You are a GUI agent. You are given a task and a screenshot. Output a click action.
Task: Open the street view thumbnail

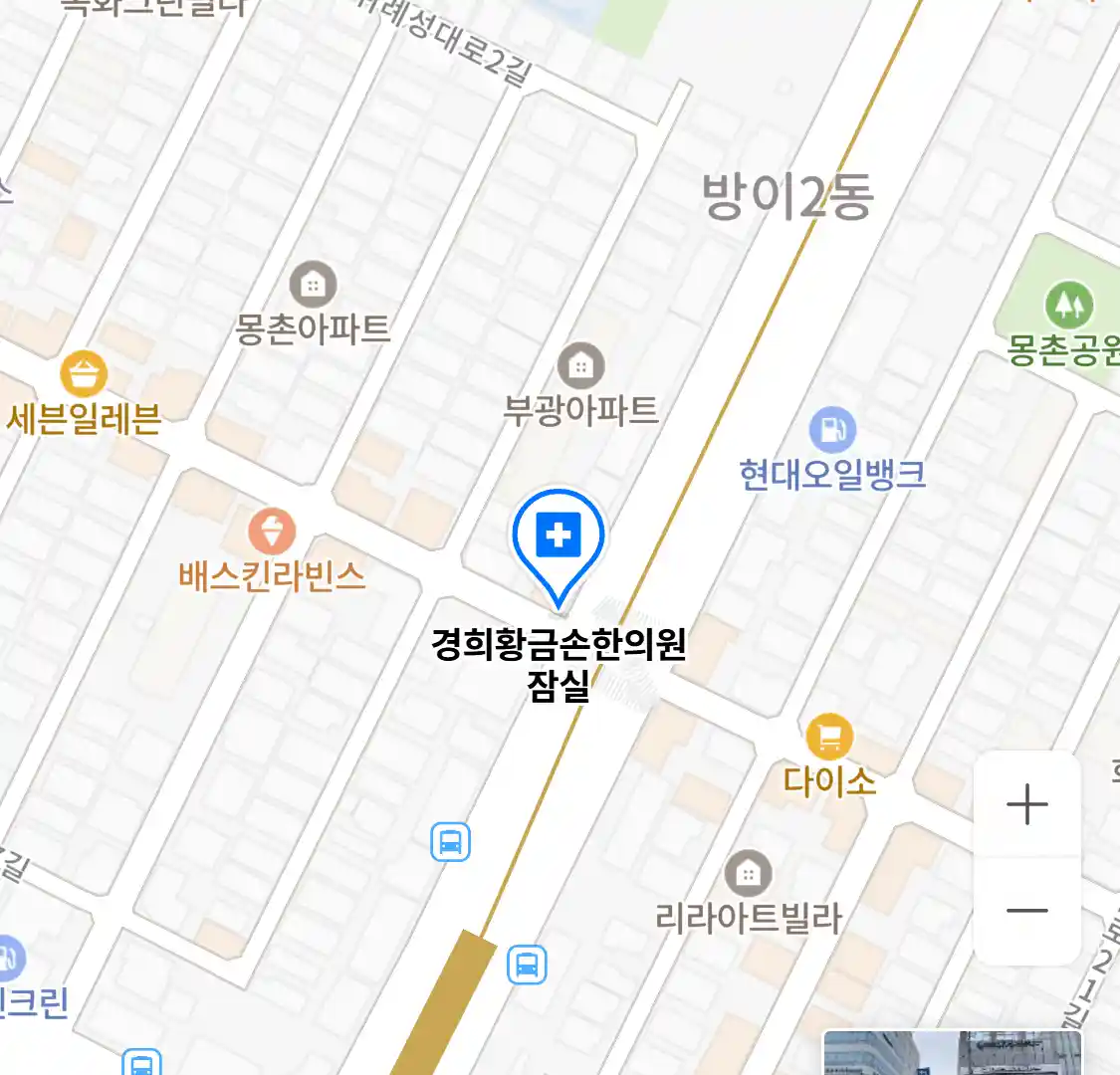point(953,1053)
